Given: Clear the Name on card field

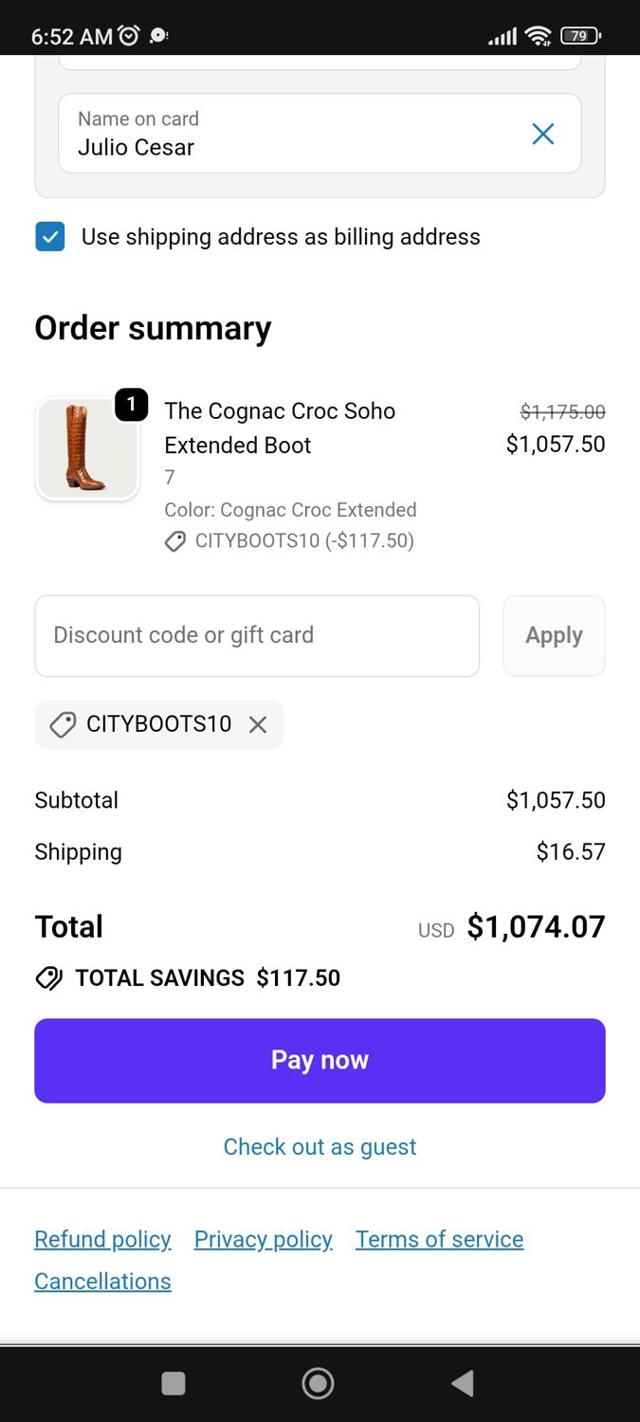Looking at the screenshot, I should [543, 134].
